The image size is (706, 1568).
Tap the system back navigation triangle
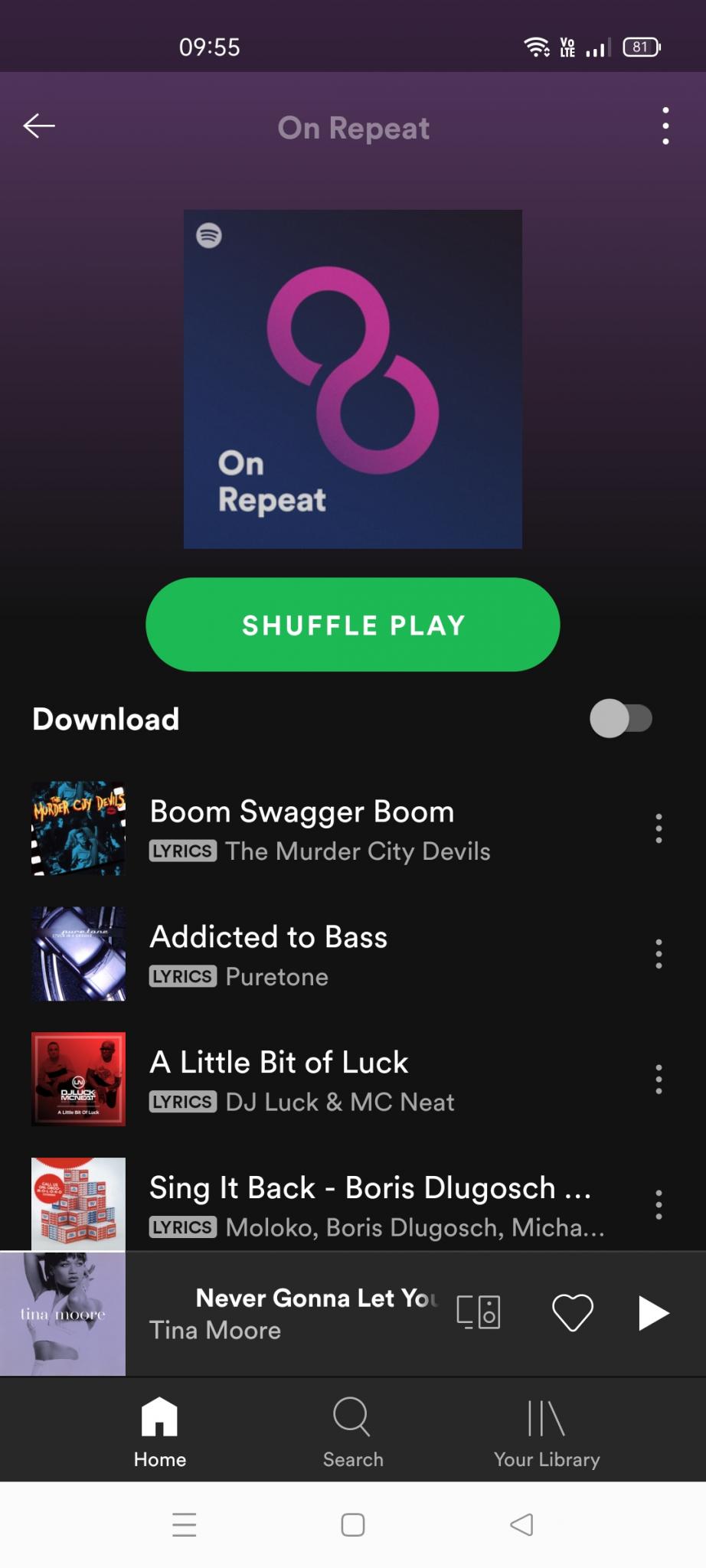521,1524
